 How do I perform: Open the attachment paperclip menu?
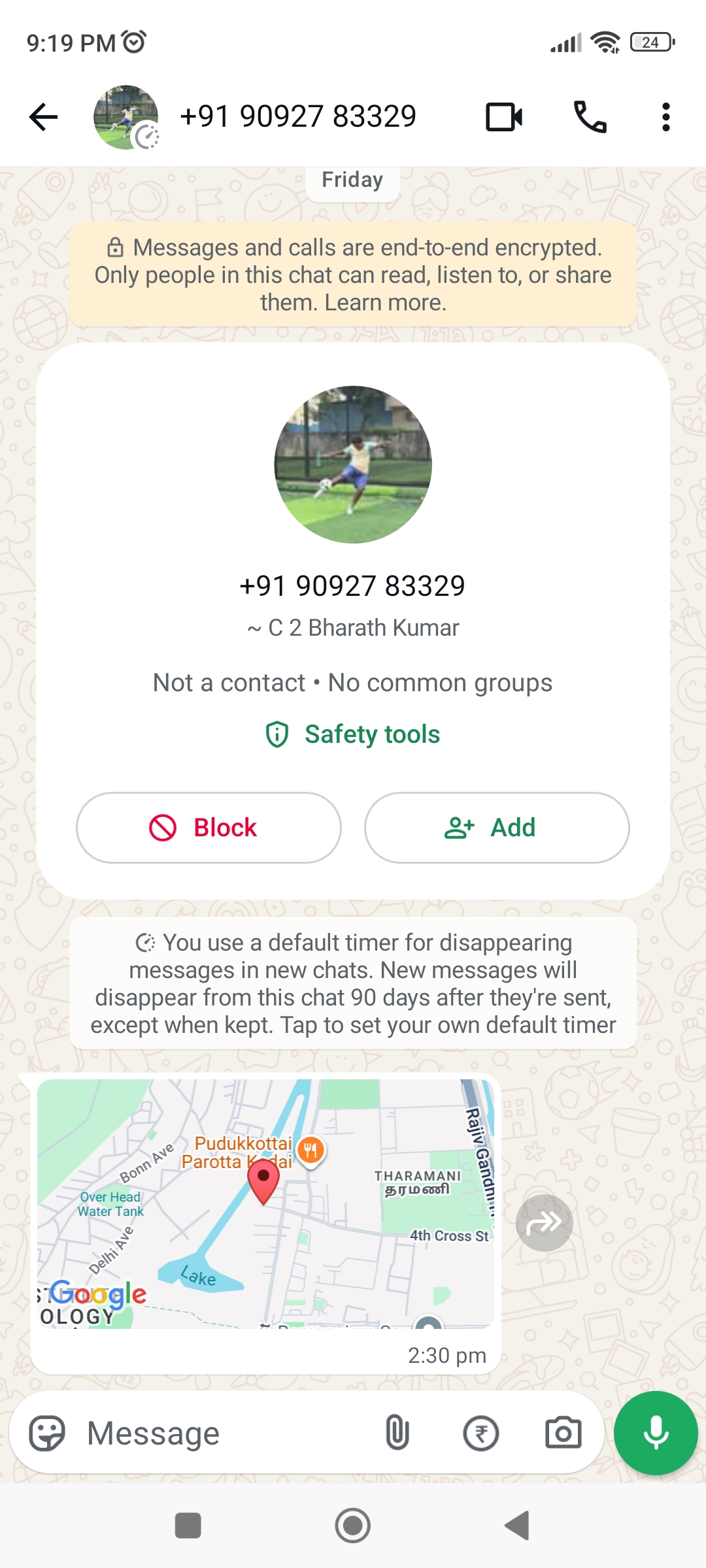pyautogui.click(x=397, y=1433)
